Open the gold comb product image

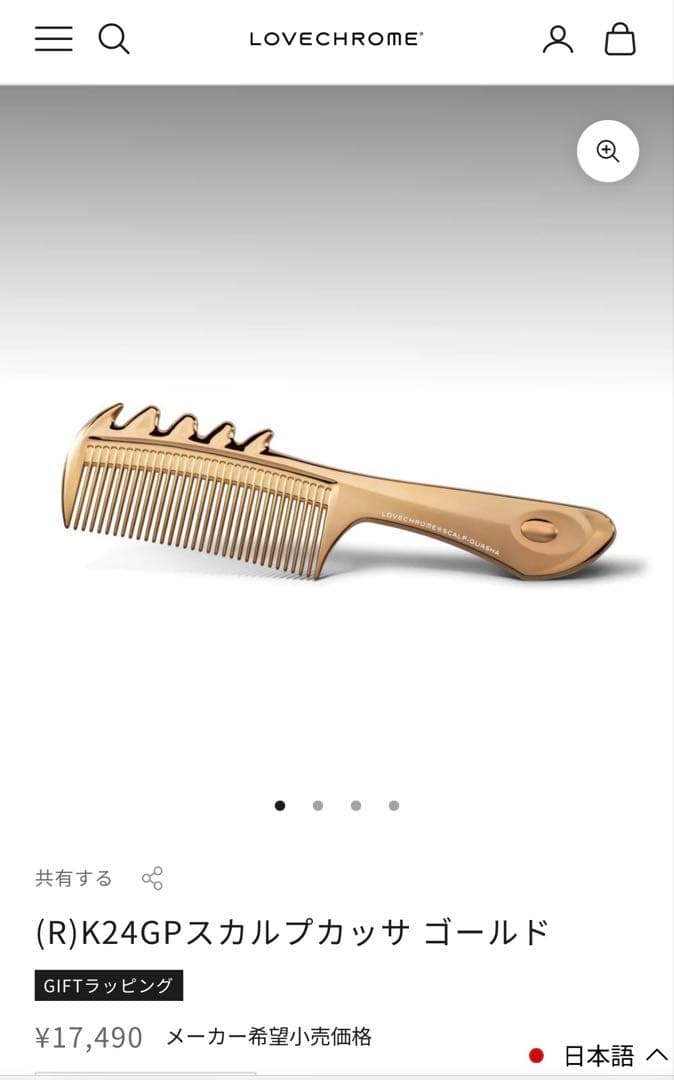coord(336,492)
